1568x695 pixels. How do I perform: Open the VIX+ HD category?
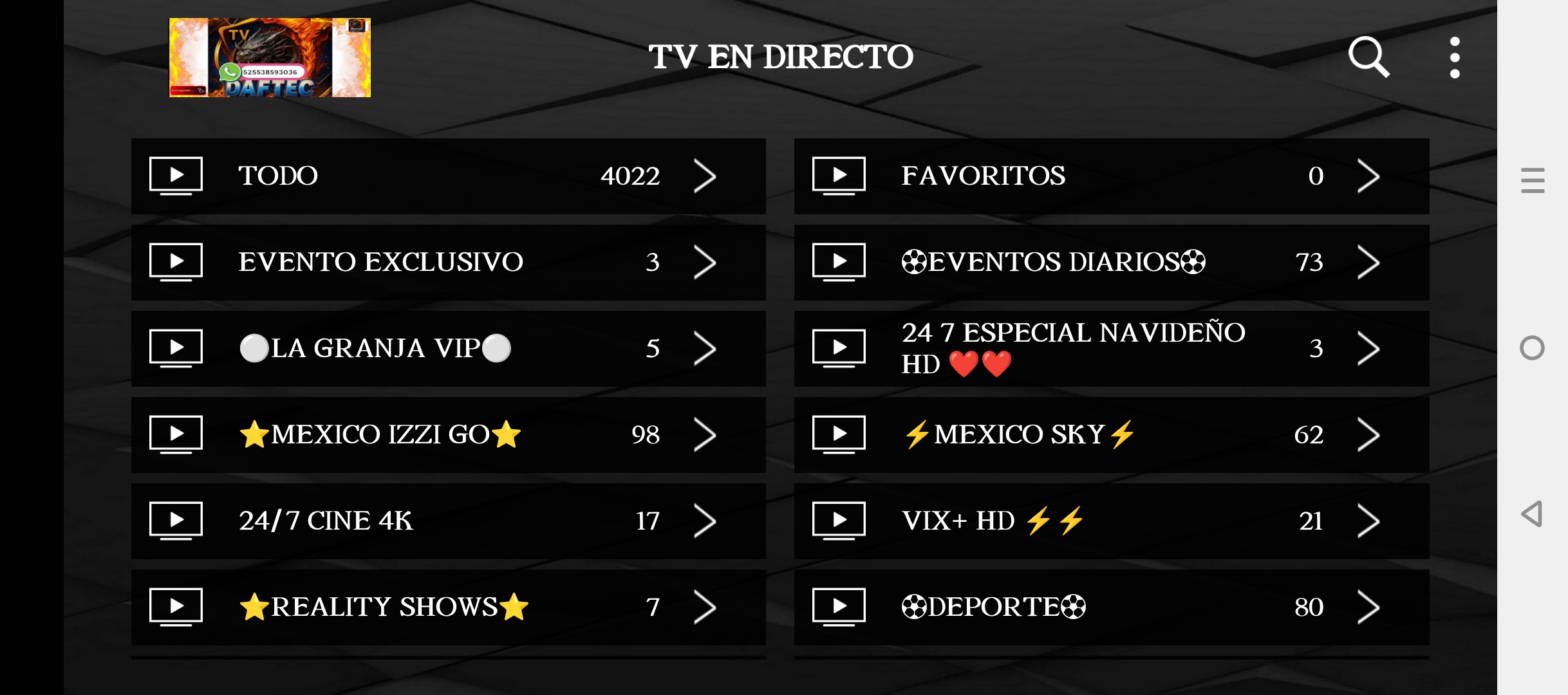click(x=1111, y=521)
